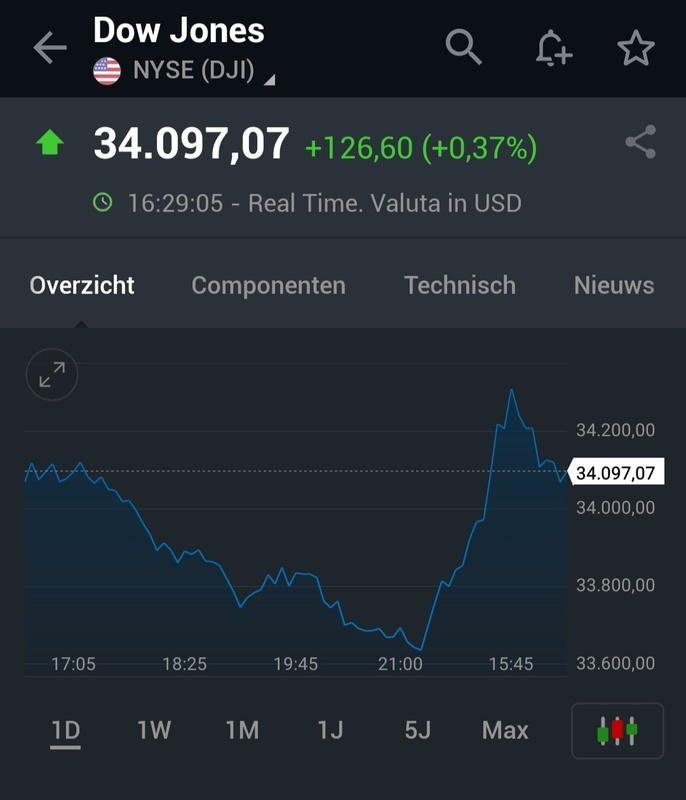The image size is (686, 800).
Task: View the 5J chart range
Action: [x=417, y=731]
